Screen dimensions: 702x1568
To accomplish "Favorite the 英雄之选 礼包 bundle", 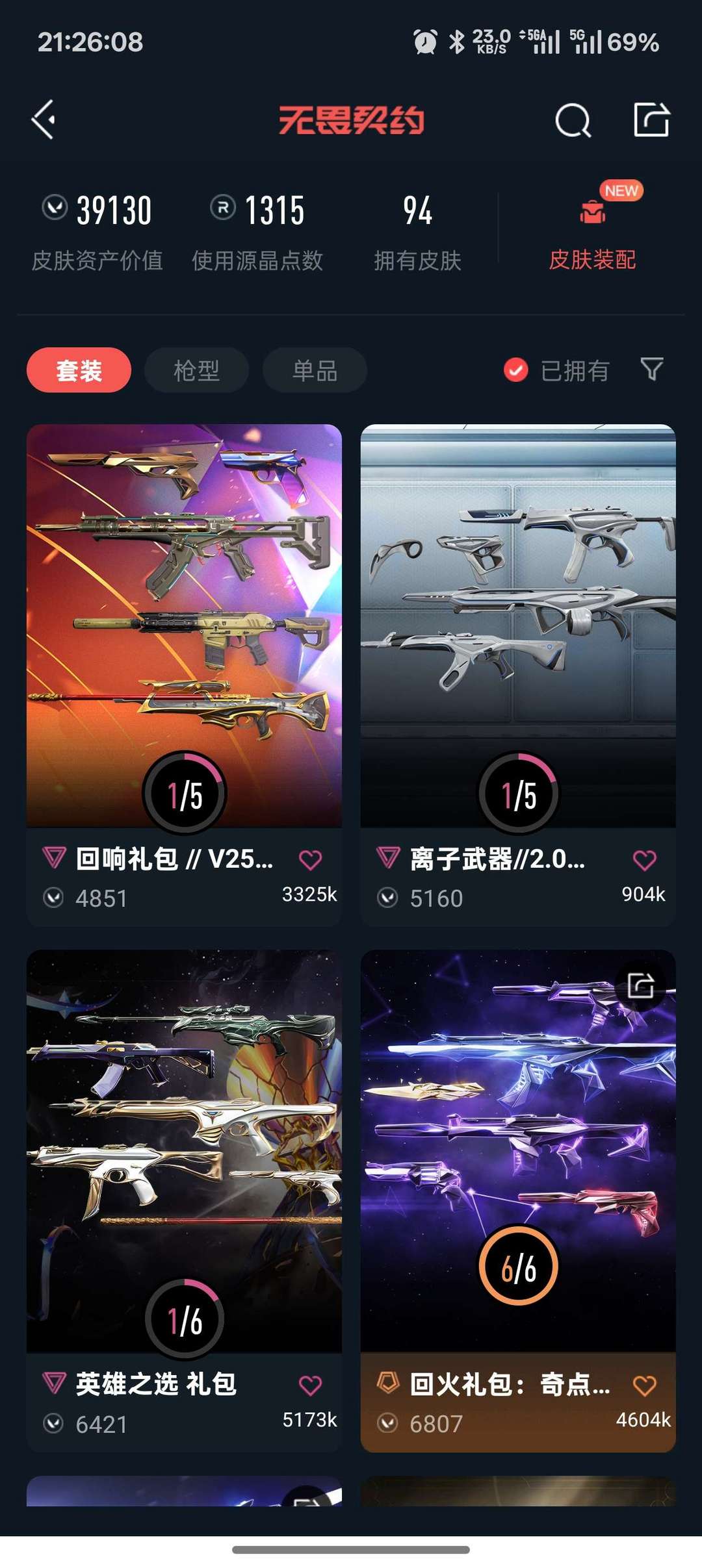I will coord(310,1385).
